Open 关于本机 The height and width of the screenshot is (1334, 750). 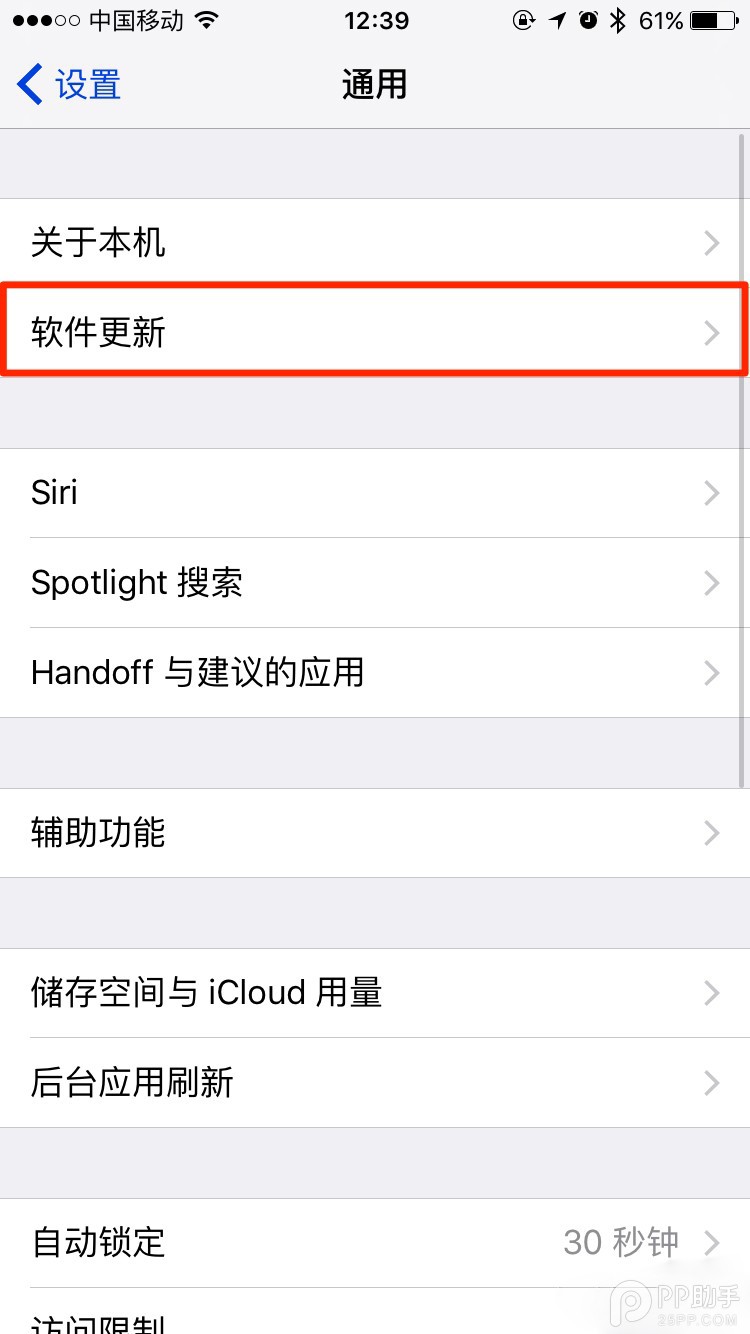pyautogui.click(x=375, y=243)
